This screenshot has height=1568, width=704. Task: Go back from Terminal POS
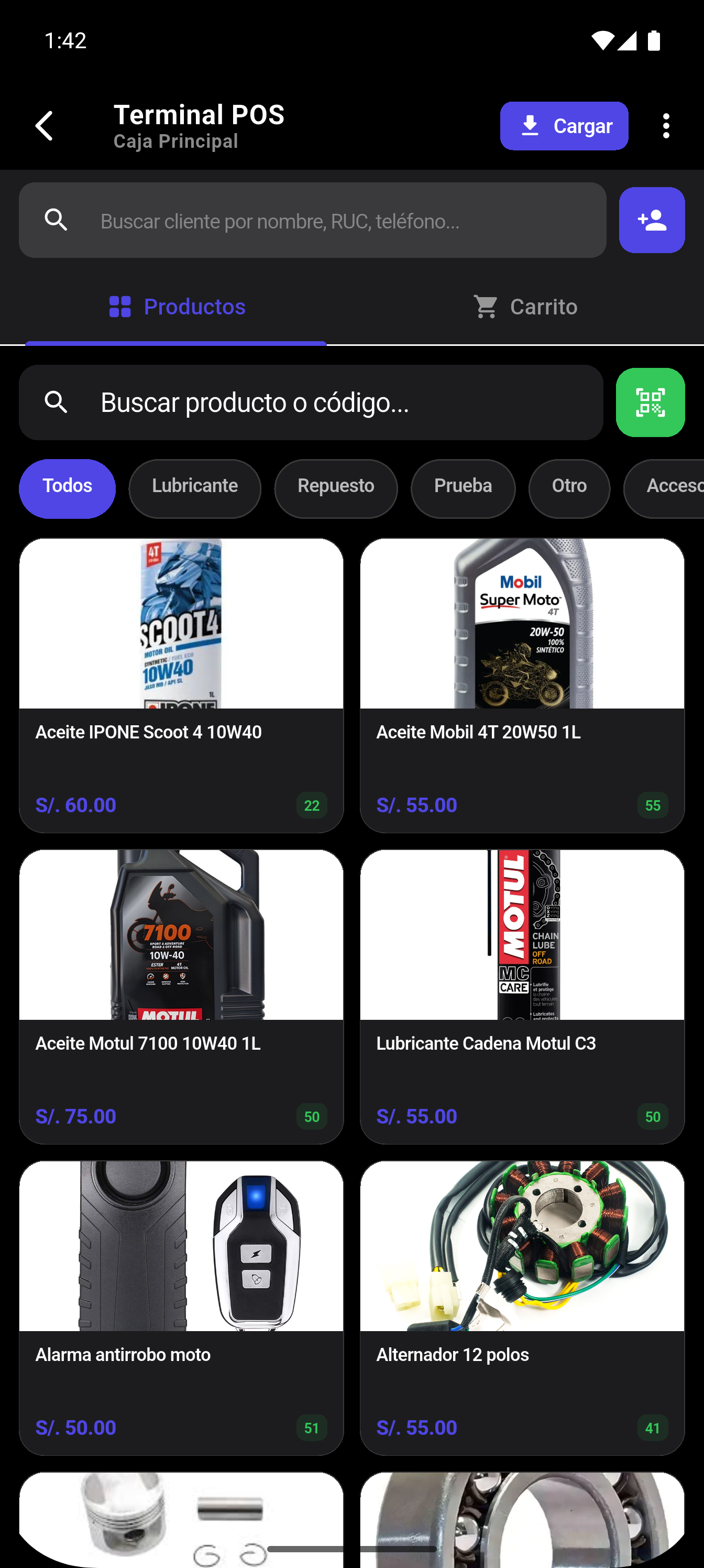pyautogui.click(x=45, y=126)
